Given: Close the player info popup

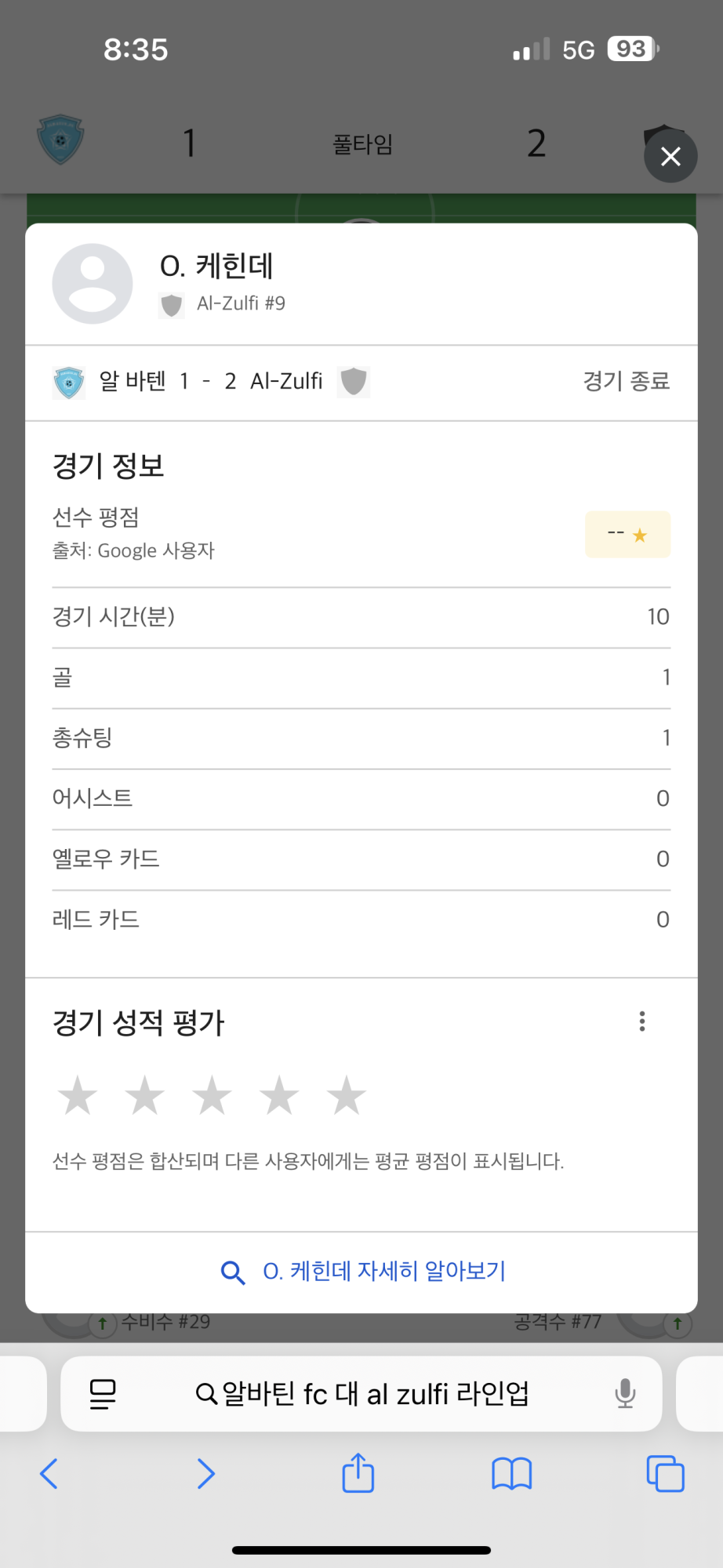Looking at the screenshot, I should click(x=670, y=157).
